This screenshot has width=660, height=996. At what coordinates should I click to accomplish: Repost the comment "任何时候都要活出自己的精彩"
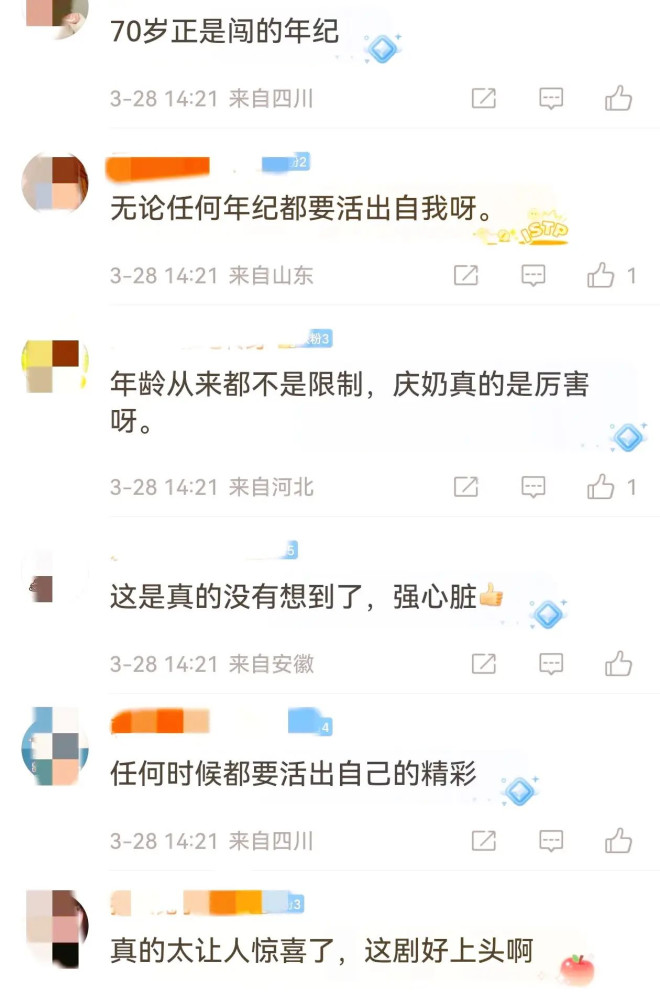[x=484, y=840]
